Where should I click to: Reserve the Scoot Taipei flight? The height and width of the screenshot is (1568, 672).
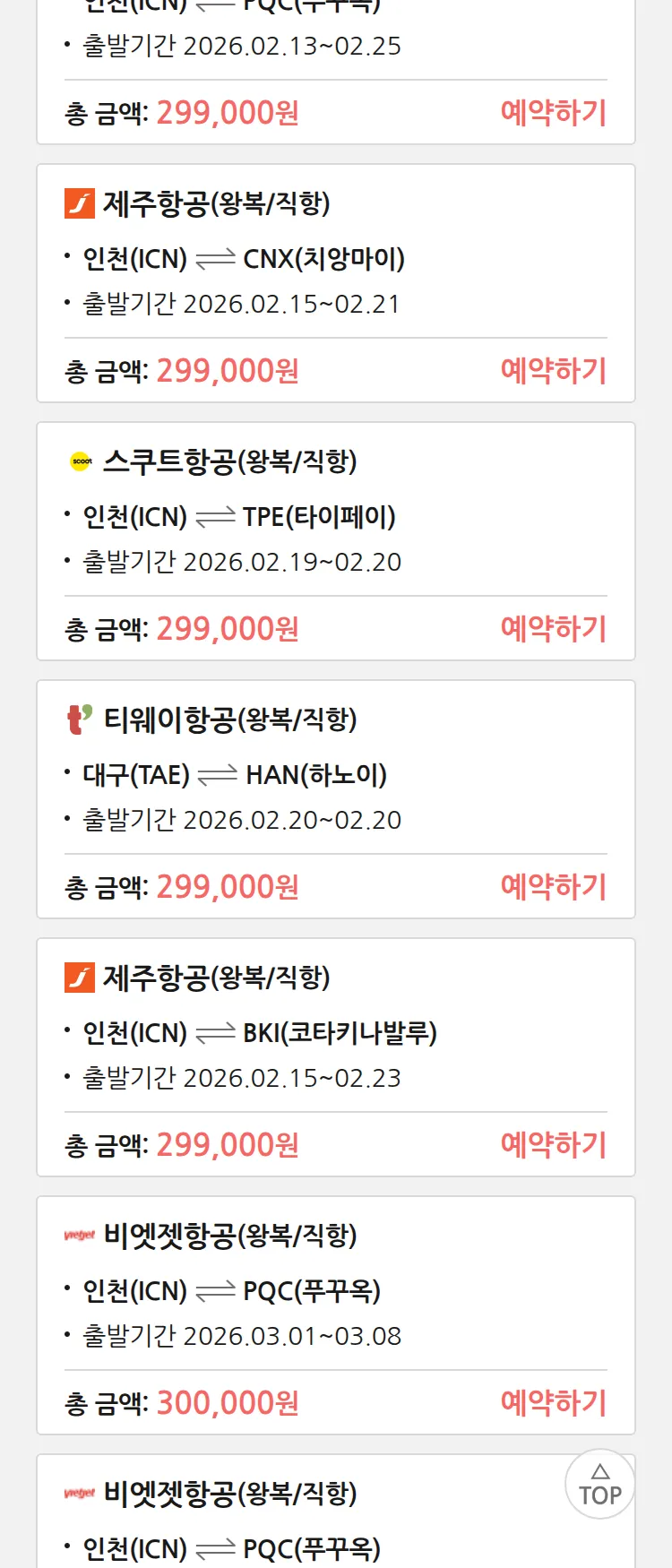point(553,628)
